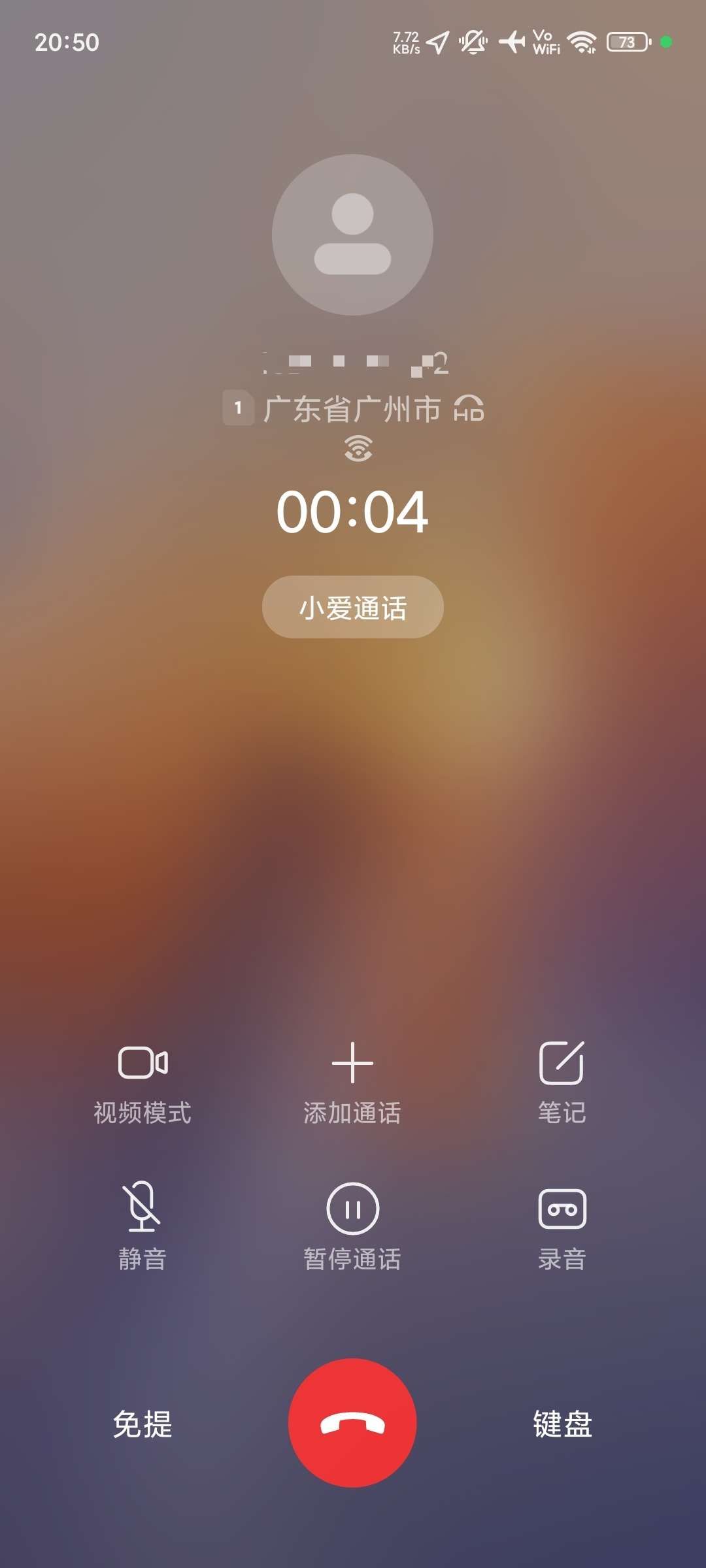
Task: Tap the caller avatar image
Action: [x=352, y=237]
